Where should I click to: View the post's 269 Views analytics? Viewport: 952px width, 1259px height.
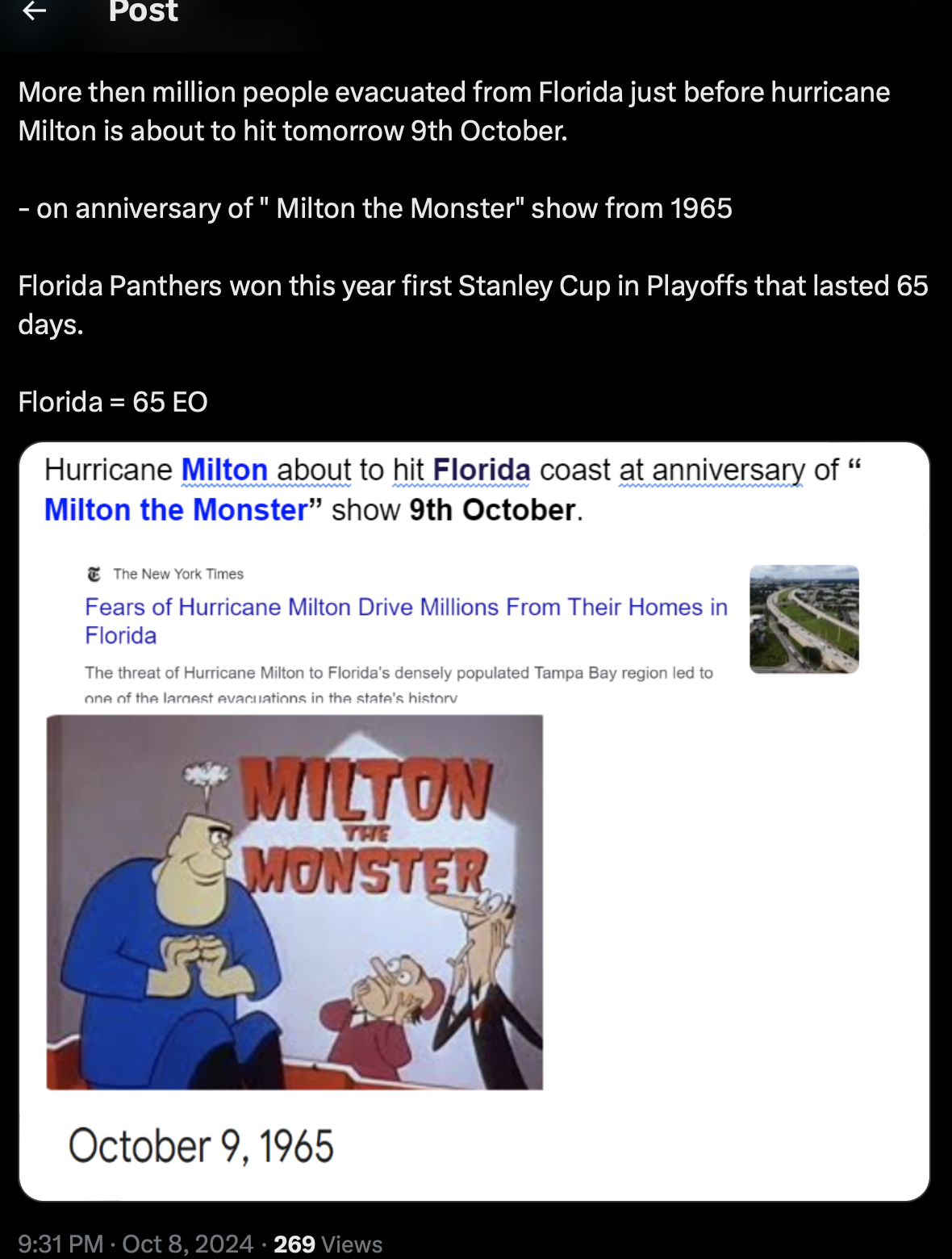328,1244
